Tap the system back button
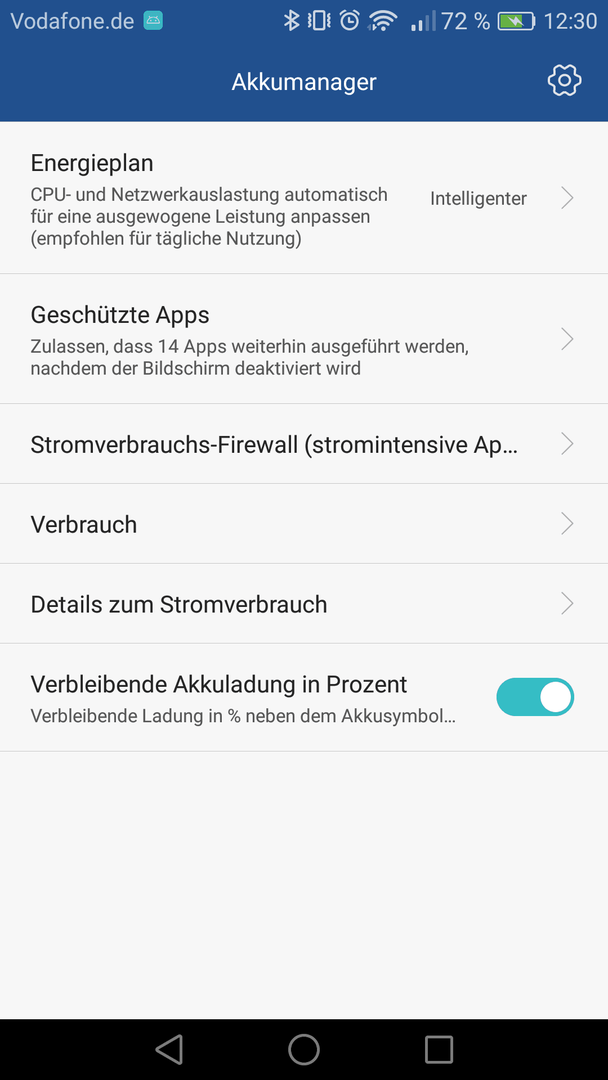The width and height of the screenshot is (608, 1080). tap(169, 1050)
